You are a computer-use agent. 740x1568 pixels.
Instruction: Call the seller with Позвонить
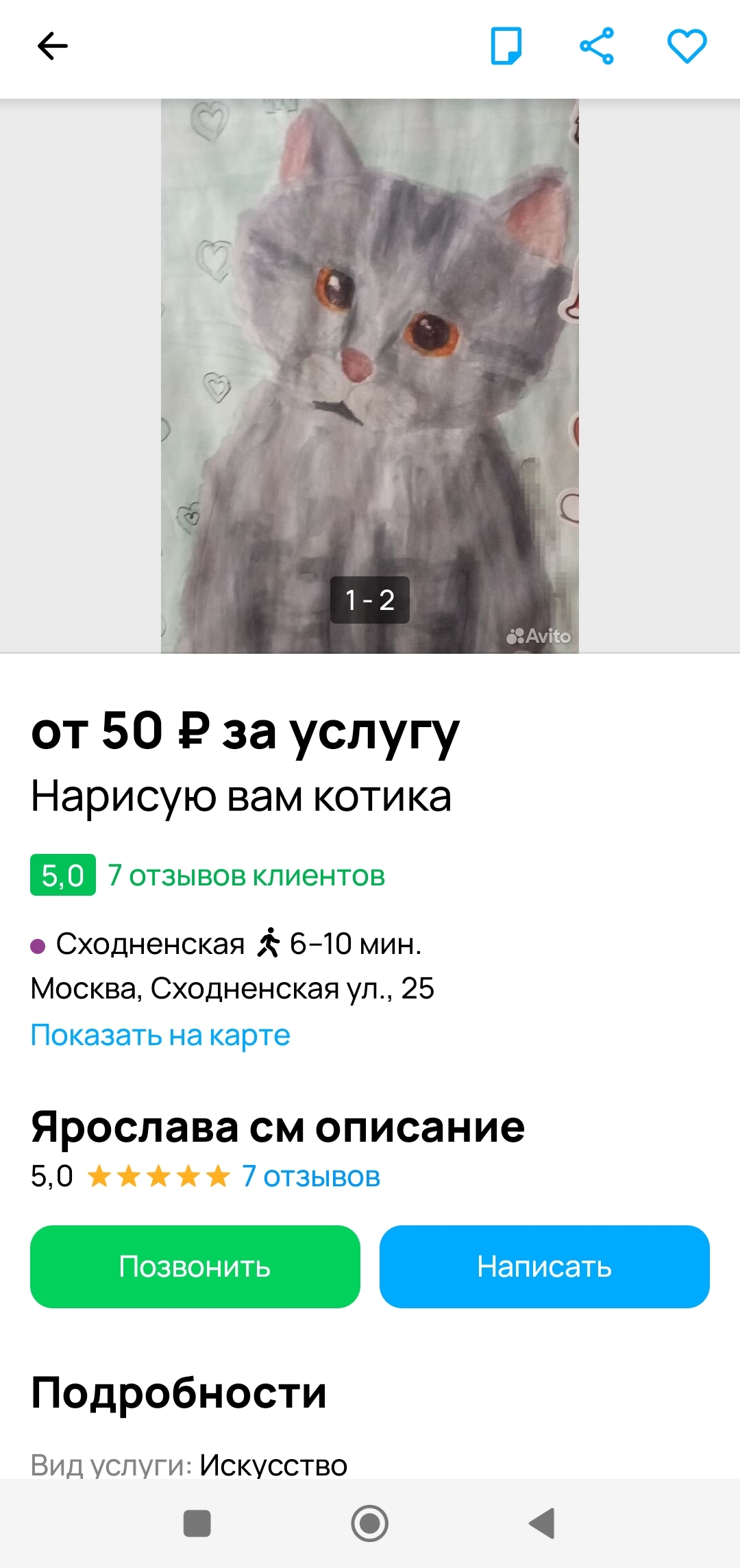[195, 1266]
